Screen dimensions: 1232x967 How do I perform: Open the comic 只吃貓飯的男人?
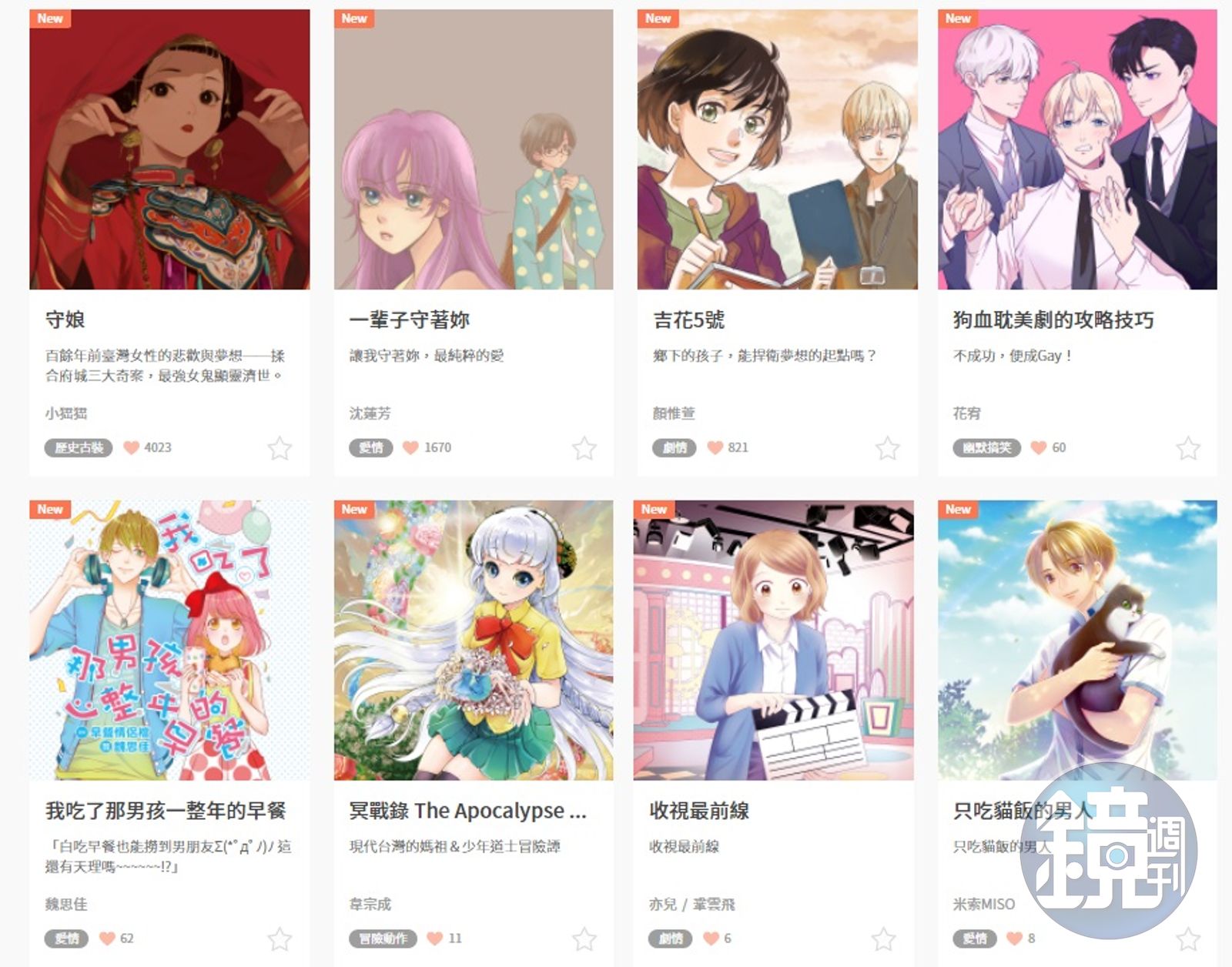[1077, 640]
